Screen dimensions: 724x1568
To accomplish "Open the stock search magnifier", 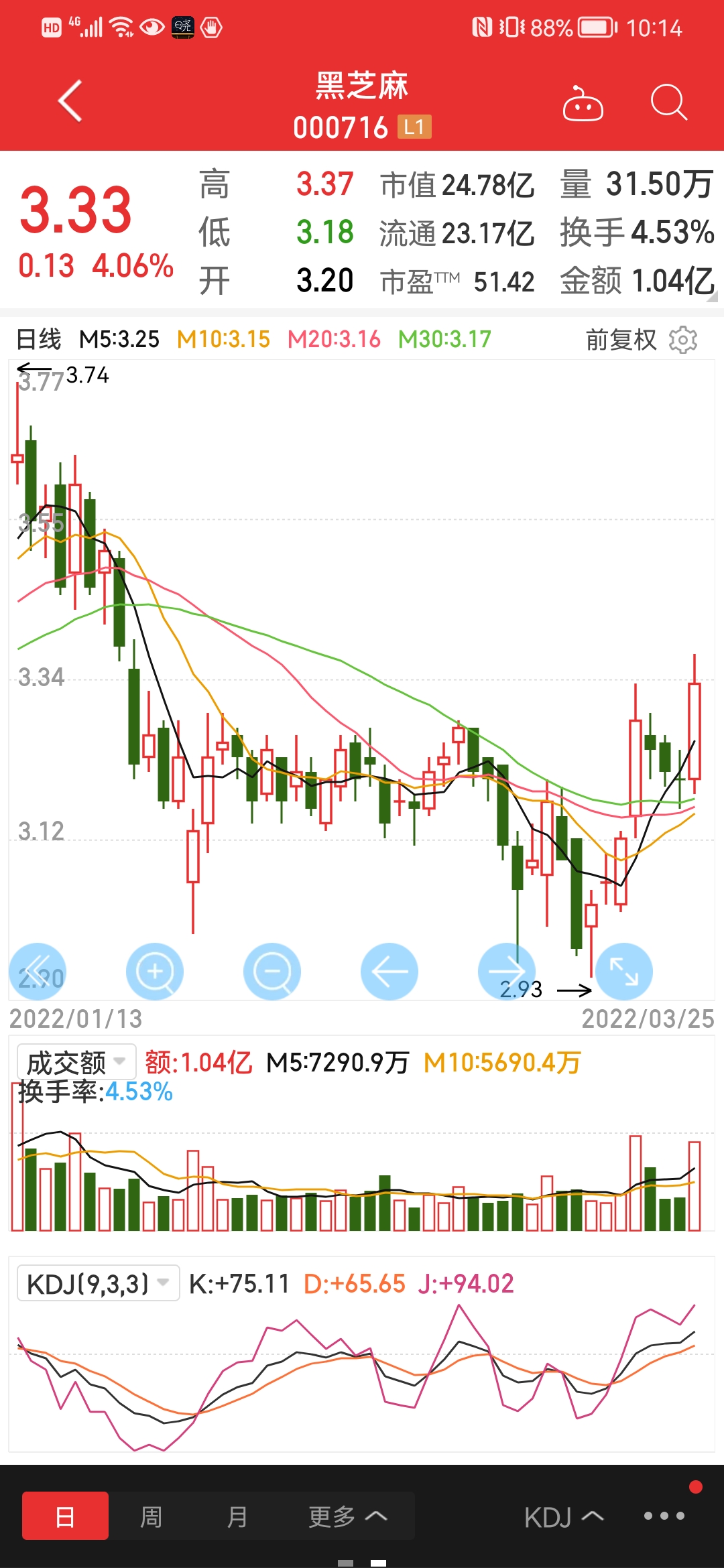I will [669, 103].
